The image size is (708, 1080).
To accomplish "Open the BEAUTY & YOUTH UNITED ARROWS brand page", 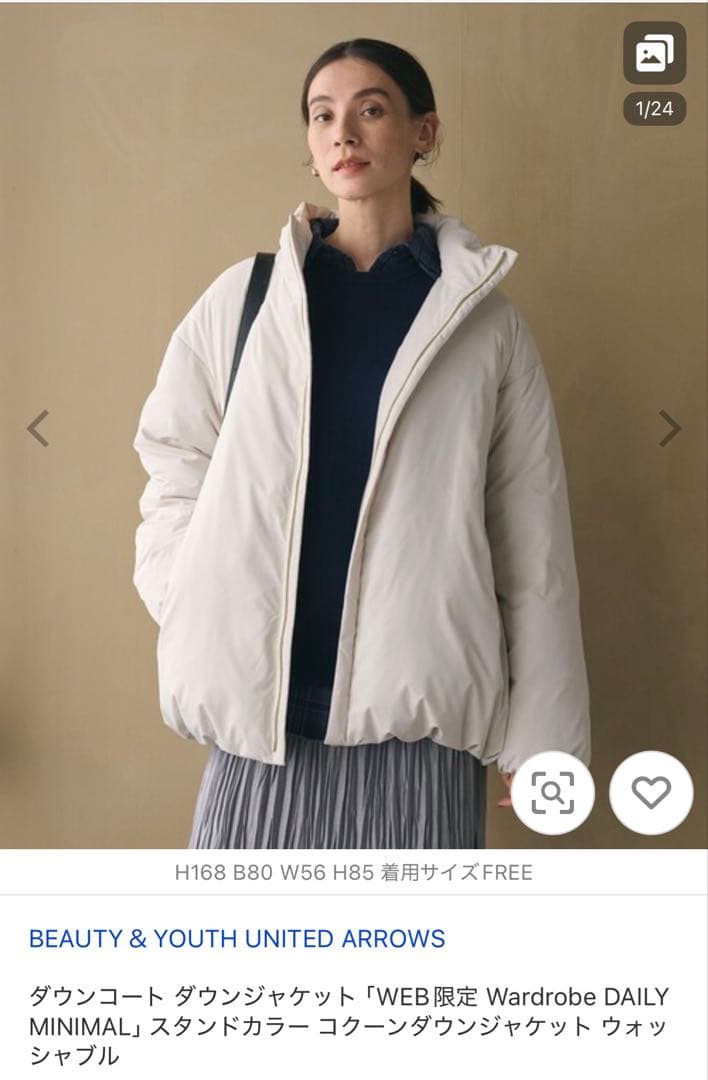I will [x=237, y=939].
